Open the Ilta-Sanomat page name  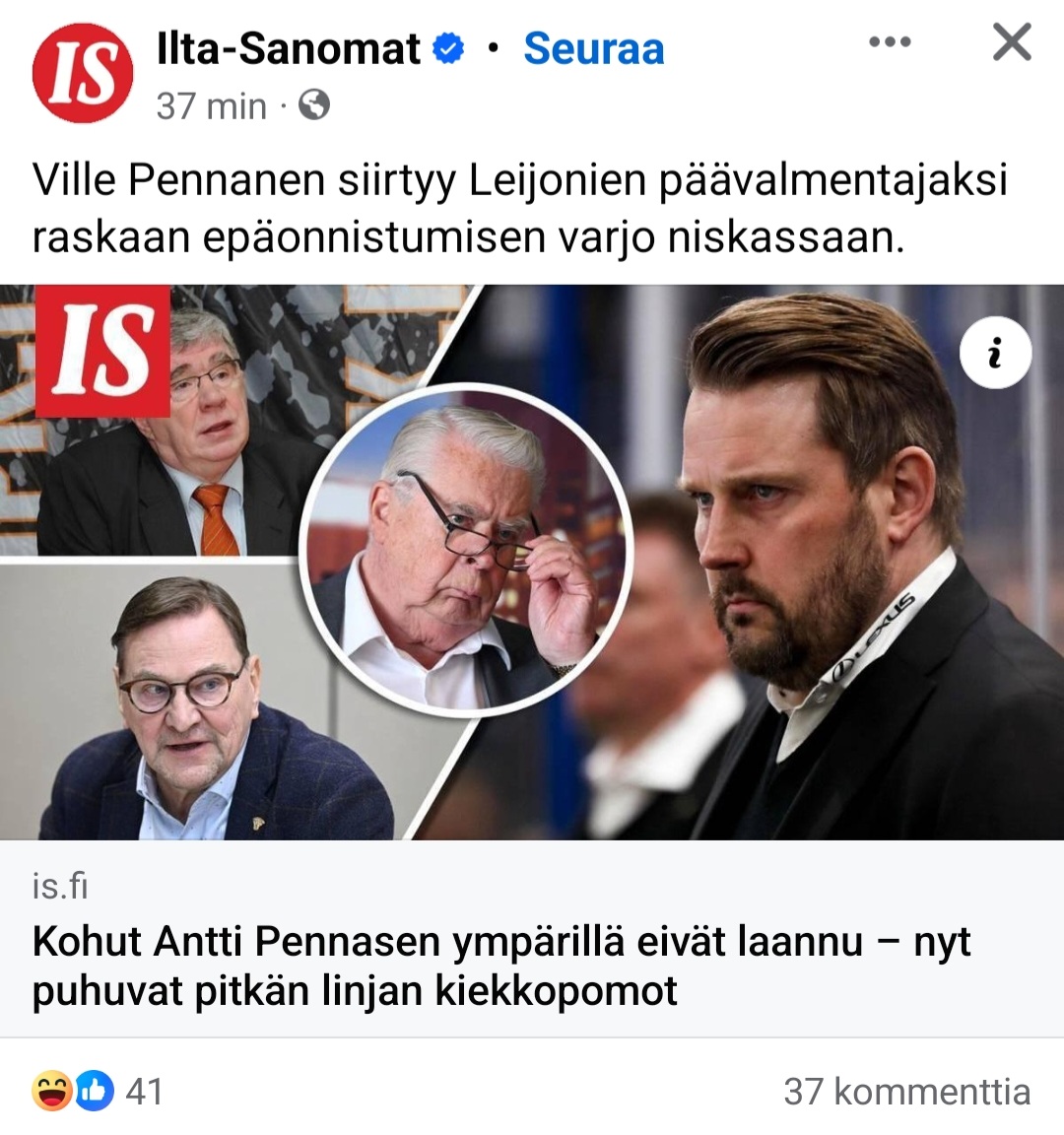coord(288,48)
